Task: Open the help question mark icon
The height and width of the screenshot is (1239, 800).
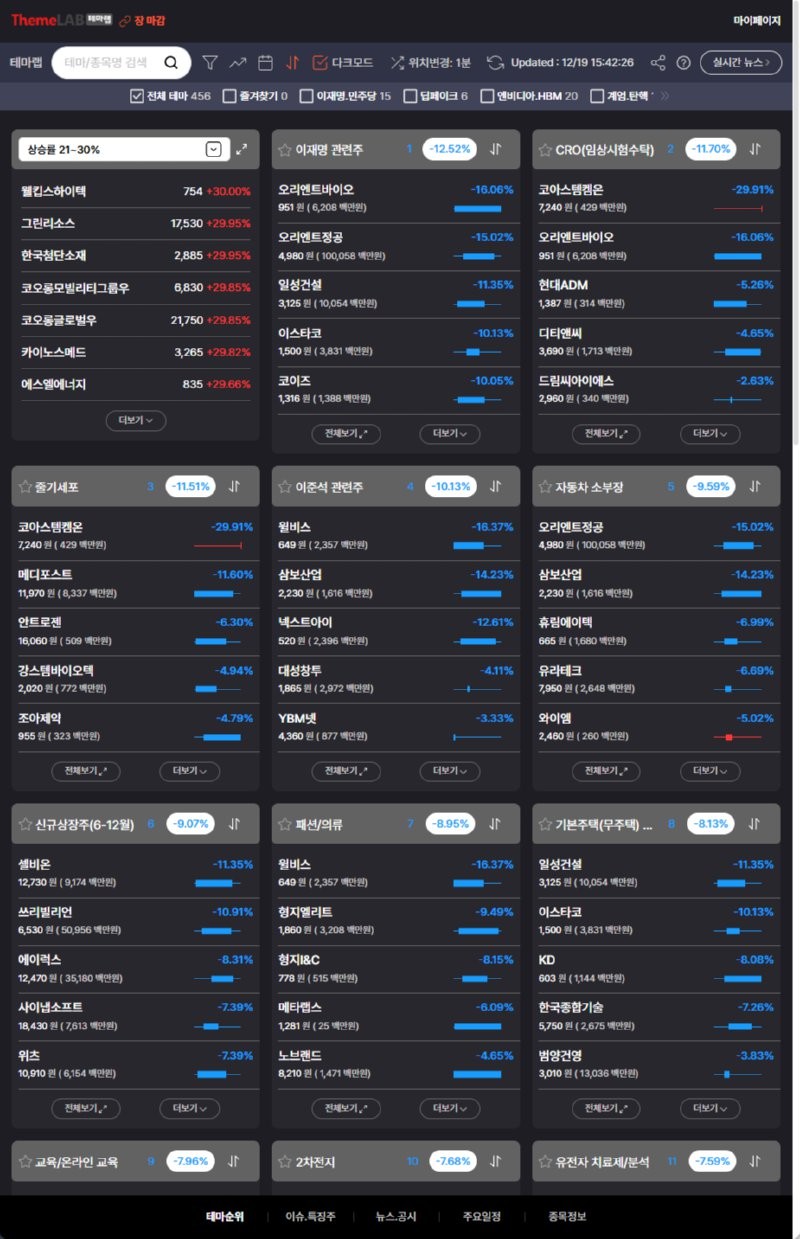Action: (684, 62)
